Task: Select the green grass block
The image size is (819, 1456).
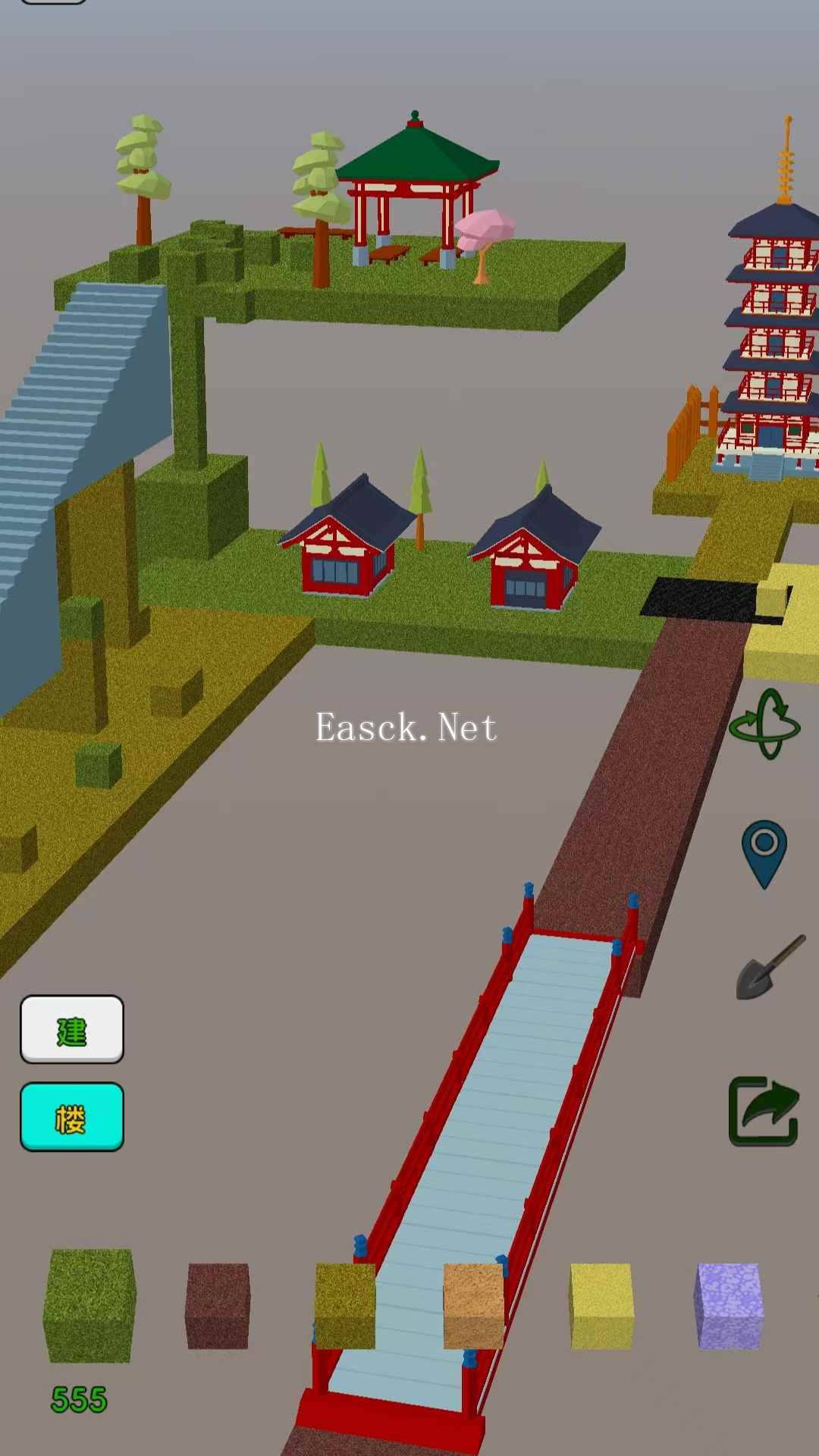Action: [x=89, y=1306]
